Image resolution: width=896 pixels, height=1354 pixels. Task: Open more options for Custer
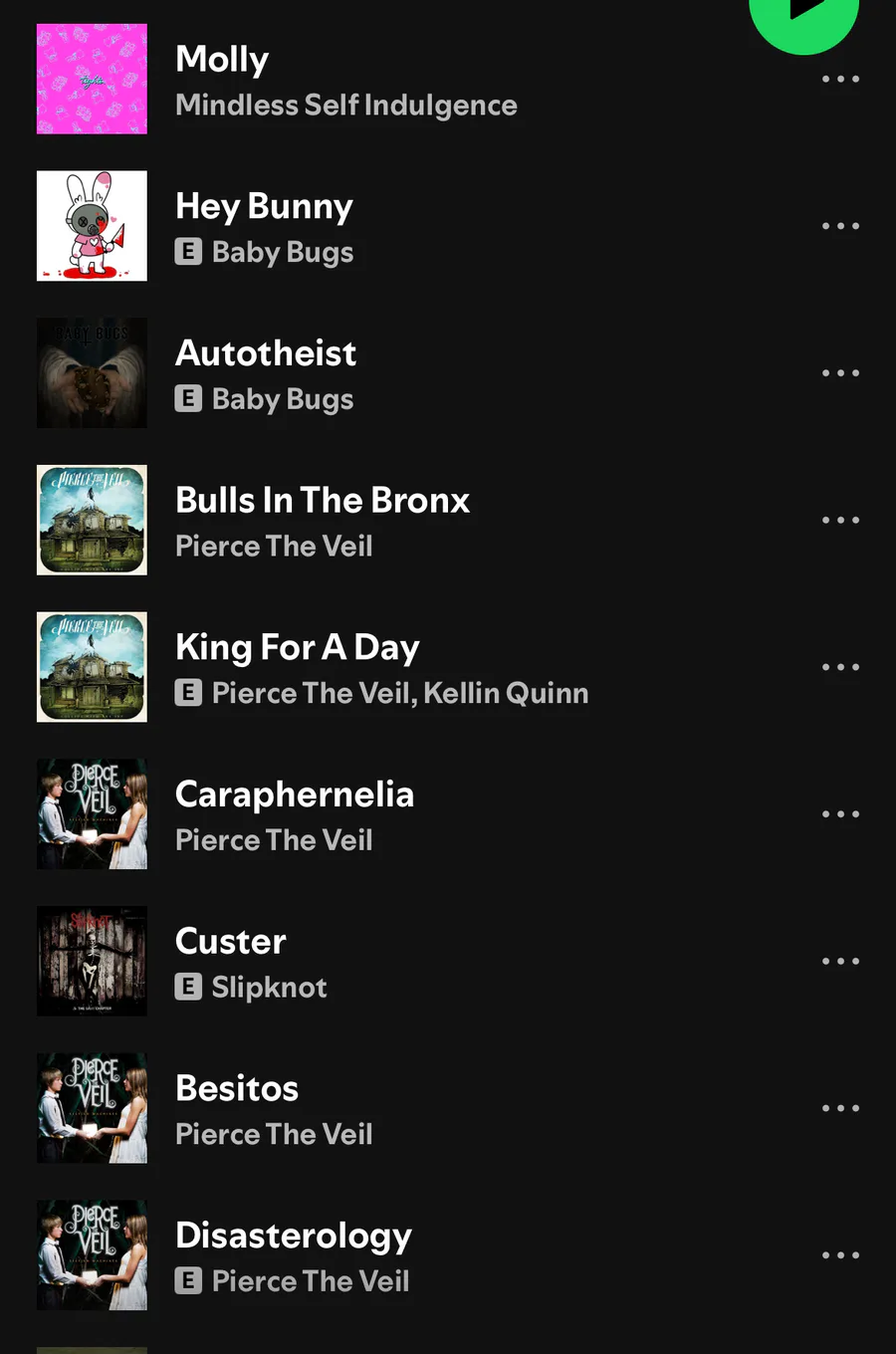tap(840, 962)
